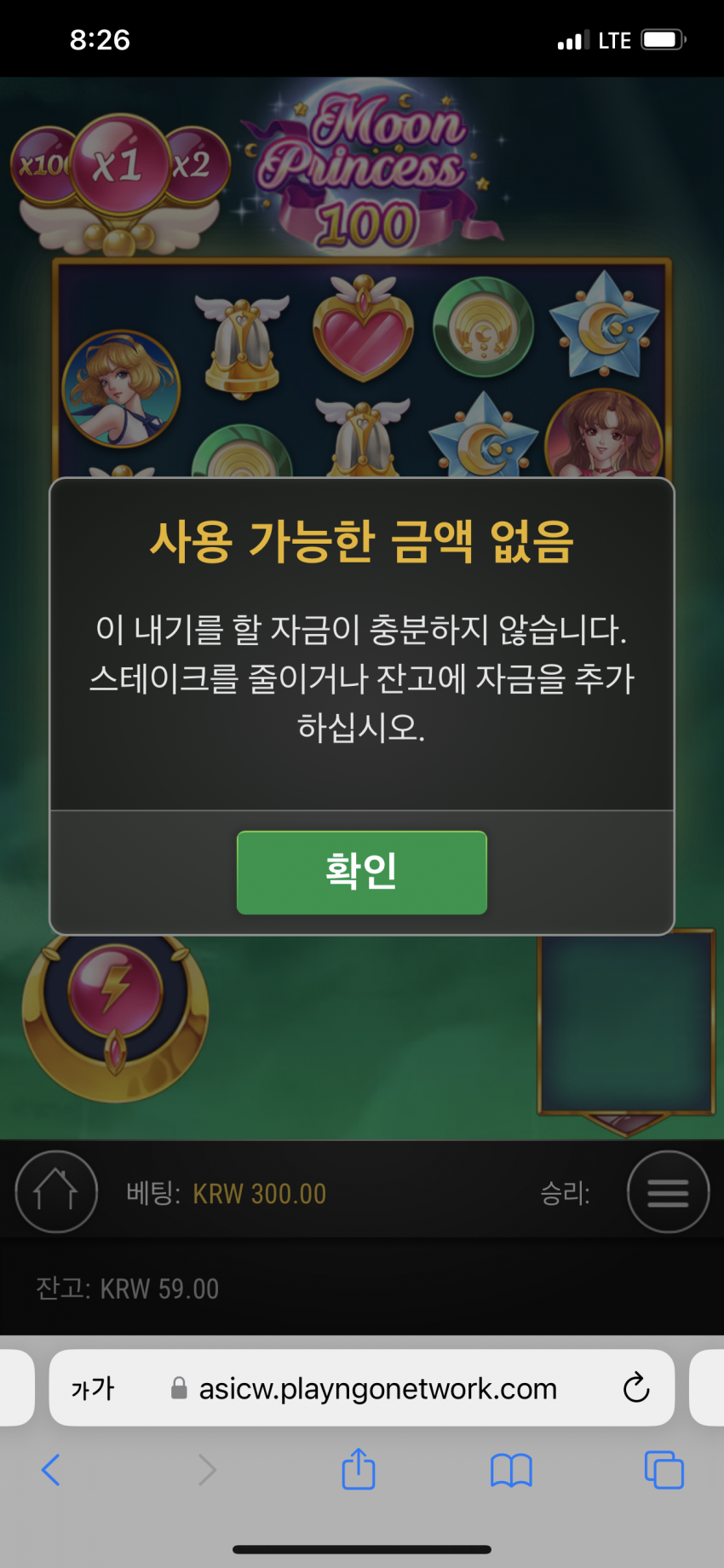Confirm the dialog with 확인 button
Image resolution: width=724 pixels, height=1568 pixels.
click(x=361, y=872)
